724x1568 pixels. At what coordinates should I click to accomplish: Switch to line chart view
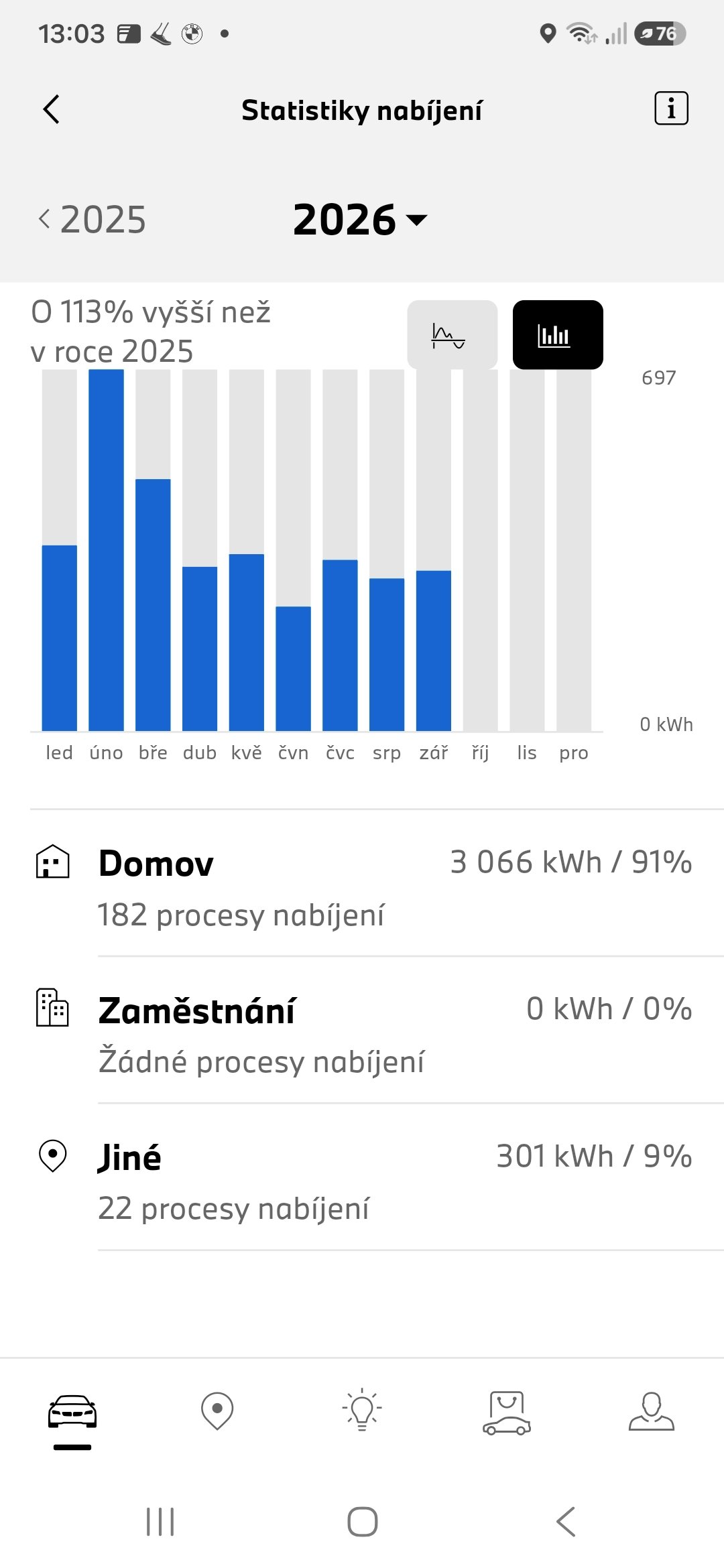click(452, 334)
